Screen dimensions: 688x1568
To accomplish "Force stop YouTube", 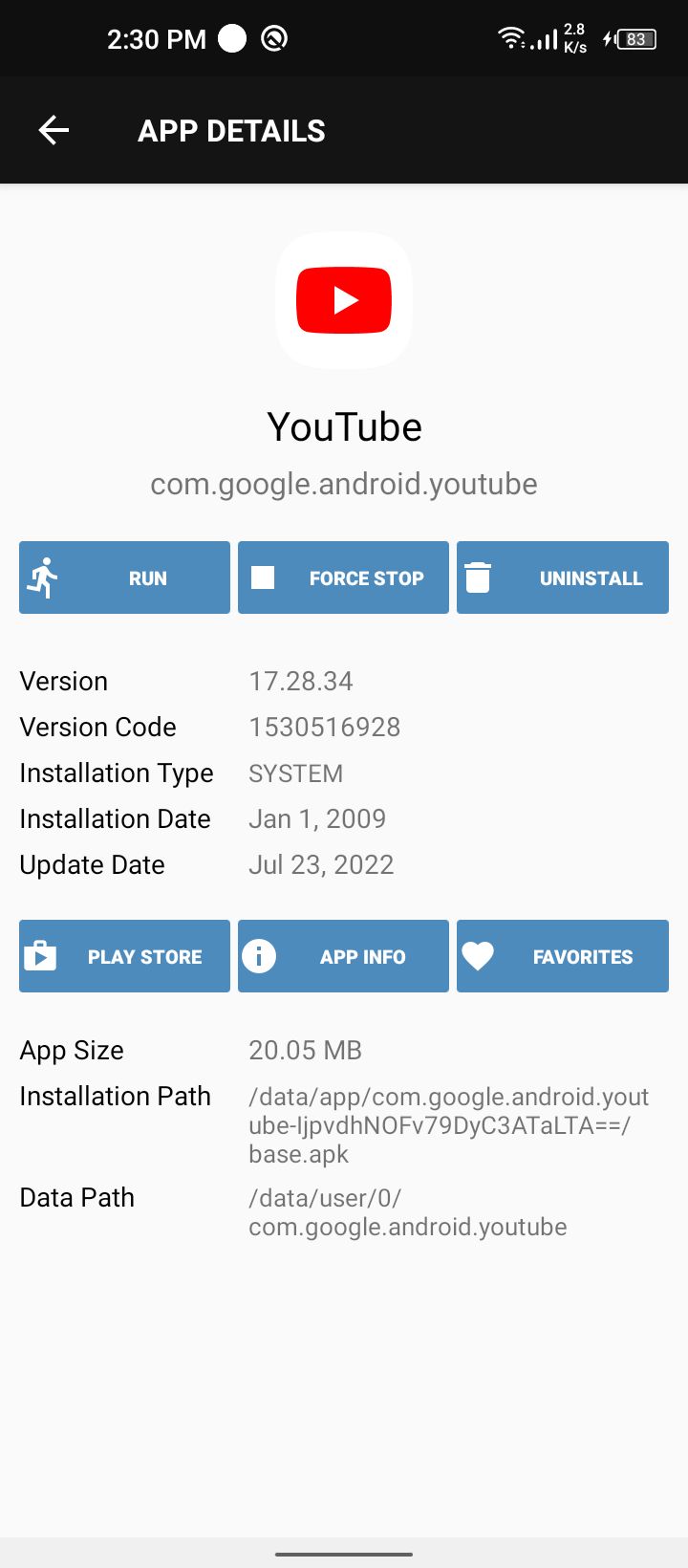I will (x=343, y=577).
